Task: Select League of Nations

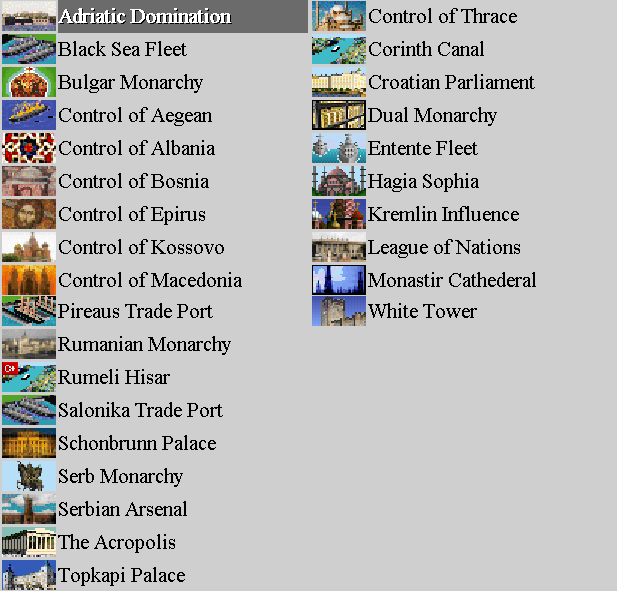Action: (444, 248)
